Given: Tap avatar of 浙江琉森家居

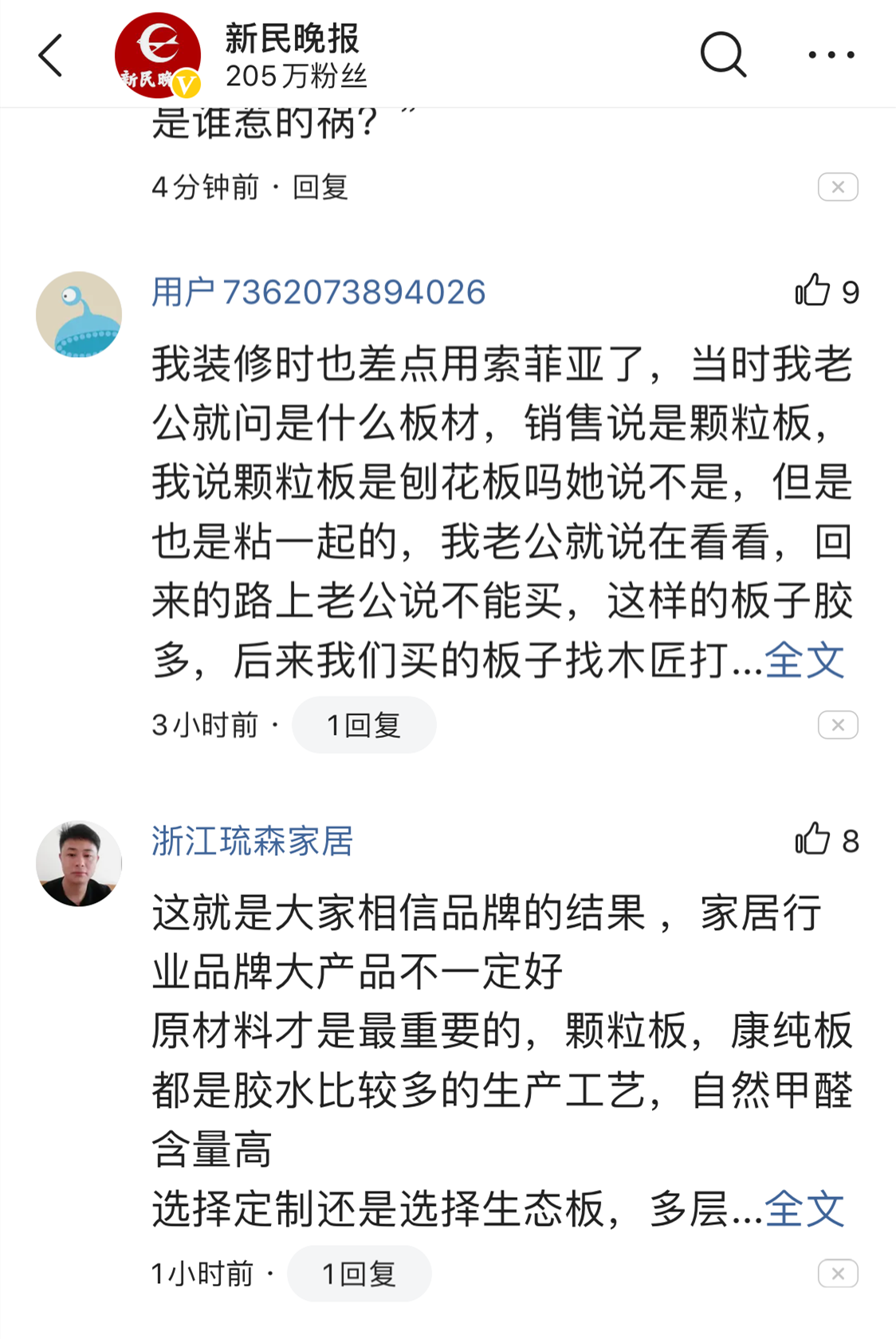Looking at the screenshot, I should point(79,863).
